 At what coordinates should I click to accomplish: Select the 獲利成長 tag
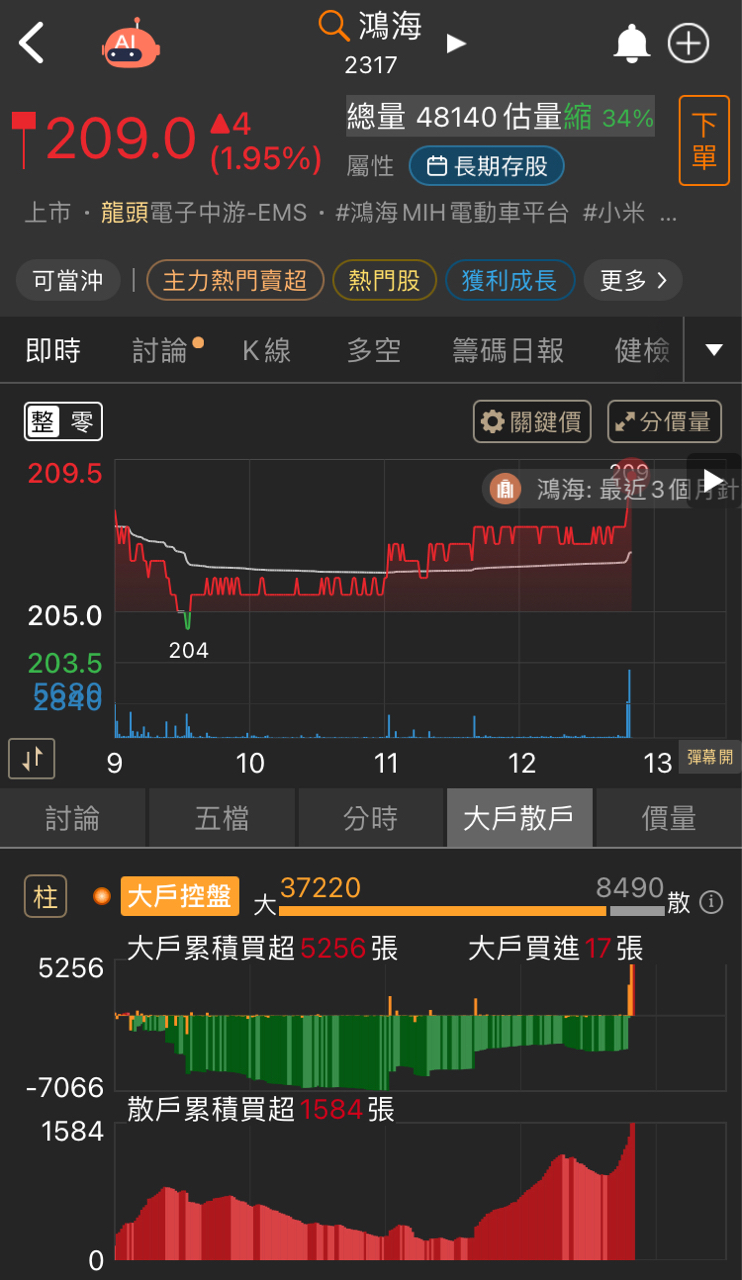pos(509,280)
